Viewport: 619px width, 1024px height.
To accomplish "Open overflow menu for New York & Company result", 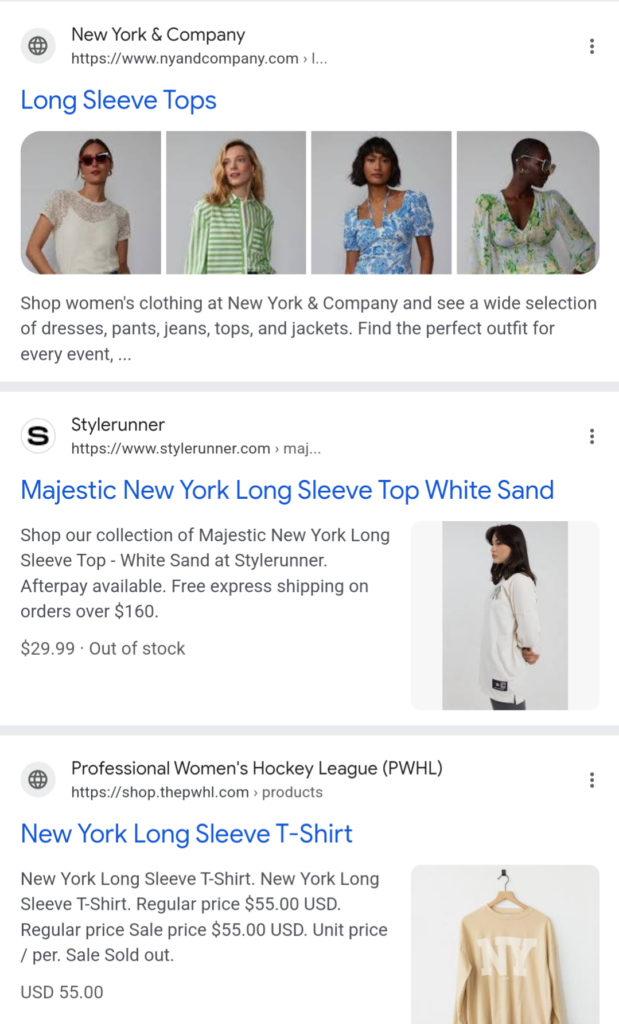I will [x=592, y=46].
